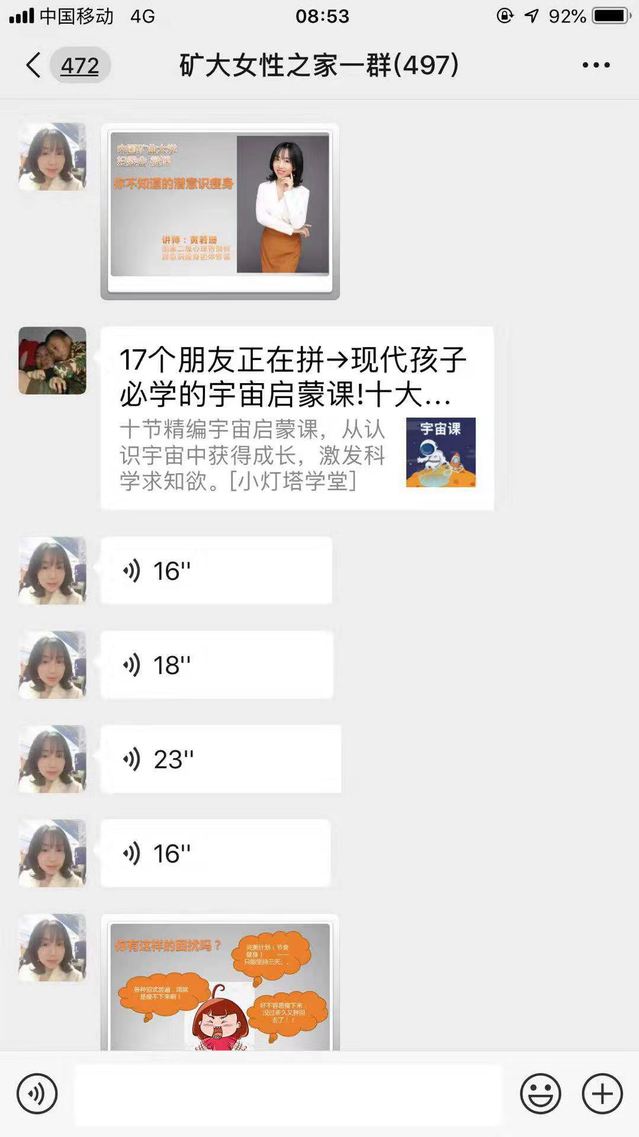Open the 宇宙启蒙课 shared link card

click(x=297, y=418)
